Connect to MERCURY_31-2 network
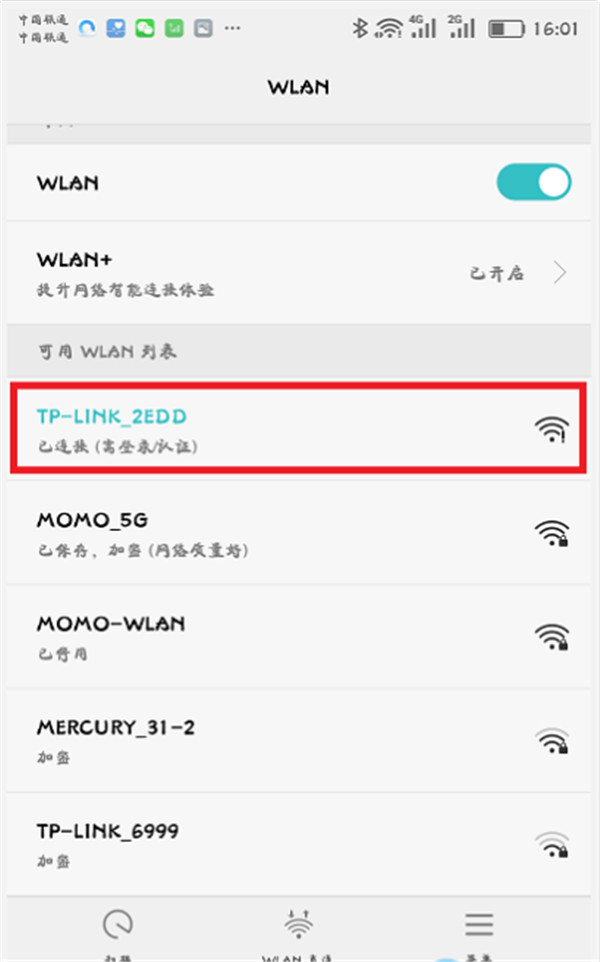Image resolution: width=600 pixels, height=962 pixels. click(300, 741)
